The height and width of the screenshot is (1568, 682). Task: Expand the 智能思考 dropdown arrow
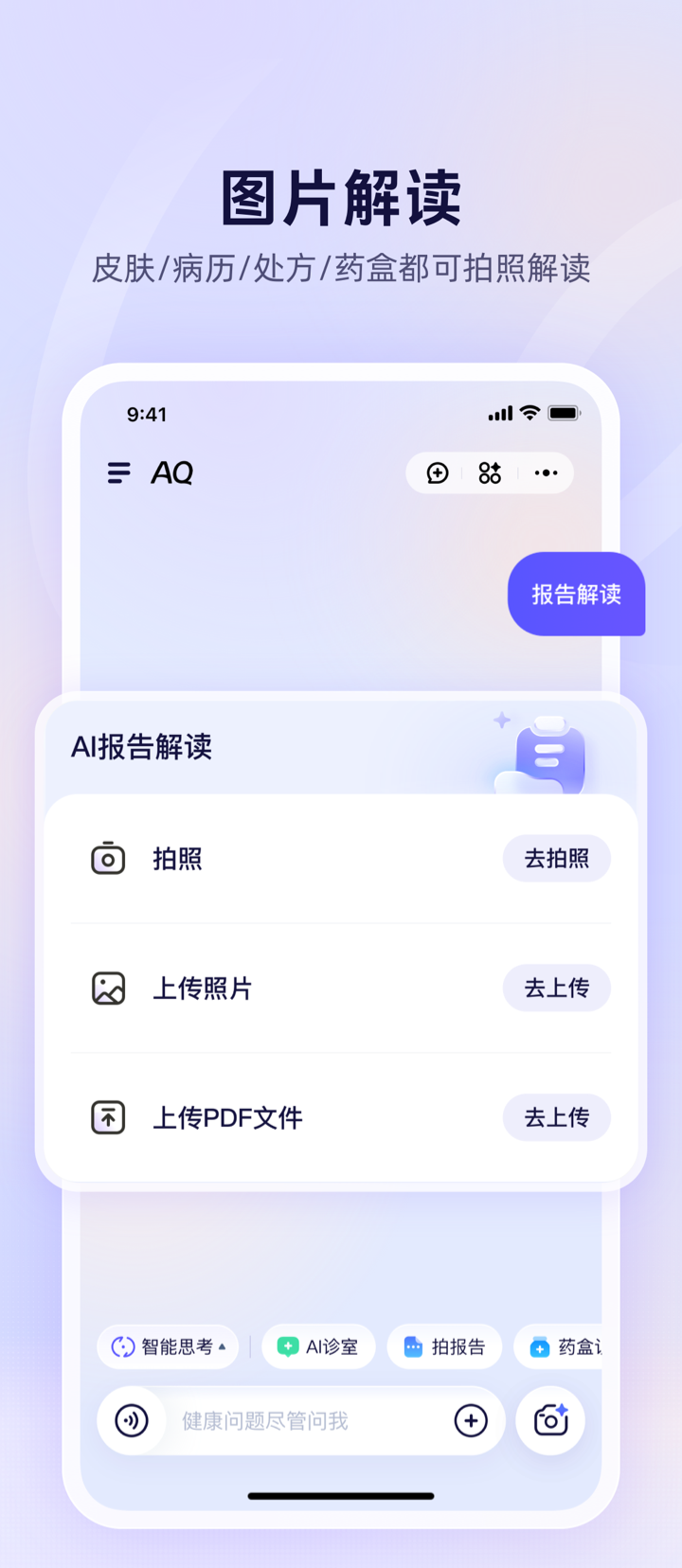(220, 1346)
